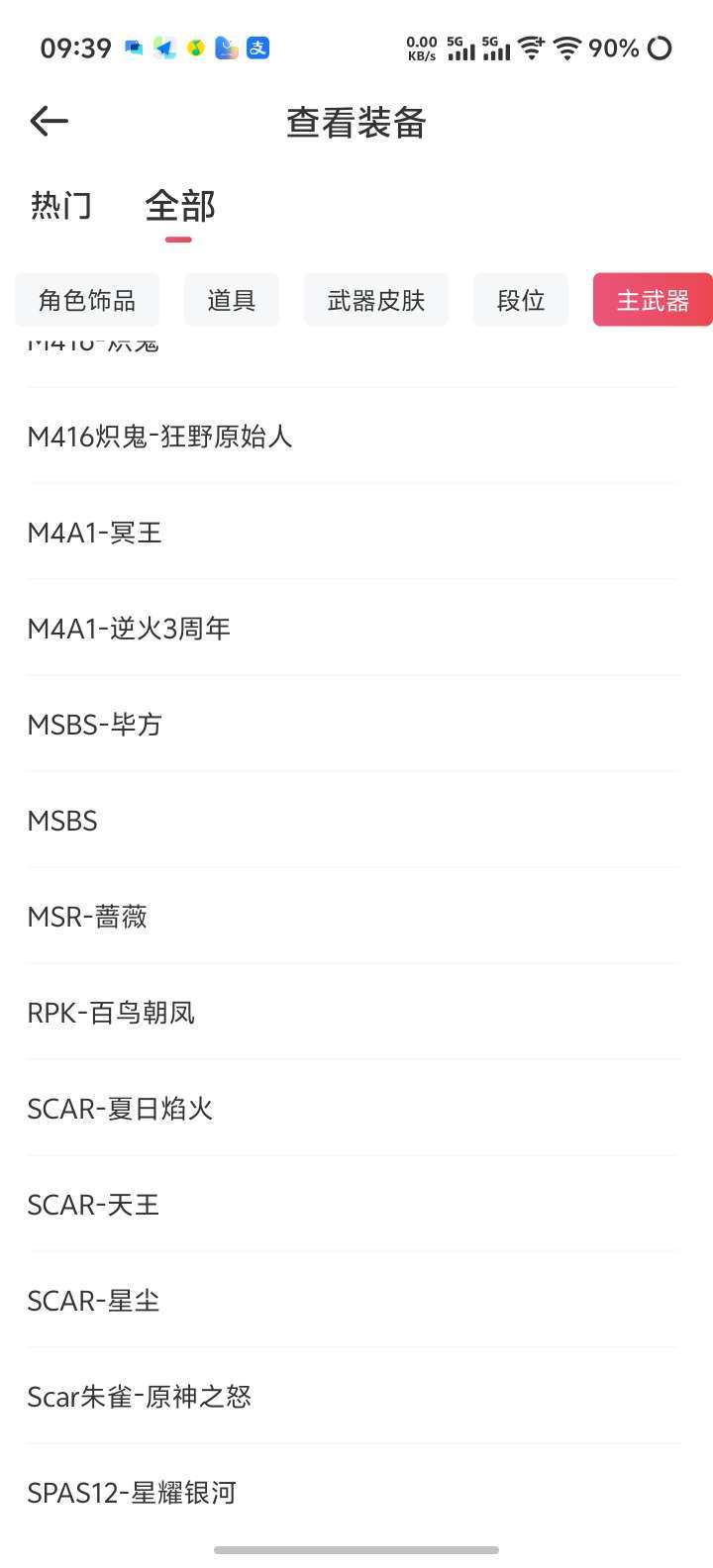Filter by 角色饰品 chip
Viewport: 713px width, 1568px height.
(87, 300)
